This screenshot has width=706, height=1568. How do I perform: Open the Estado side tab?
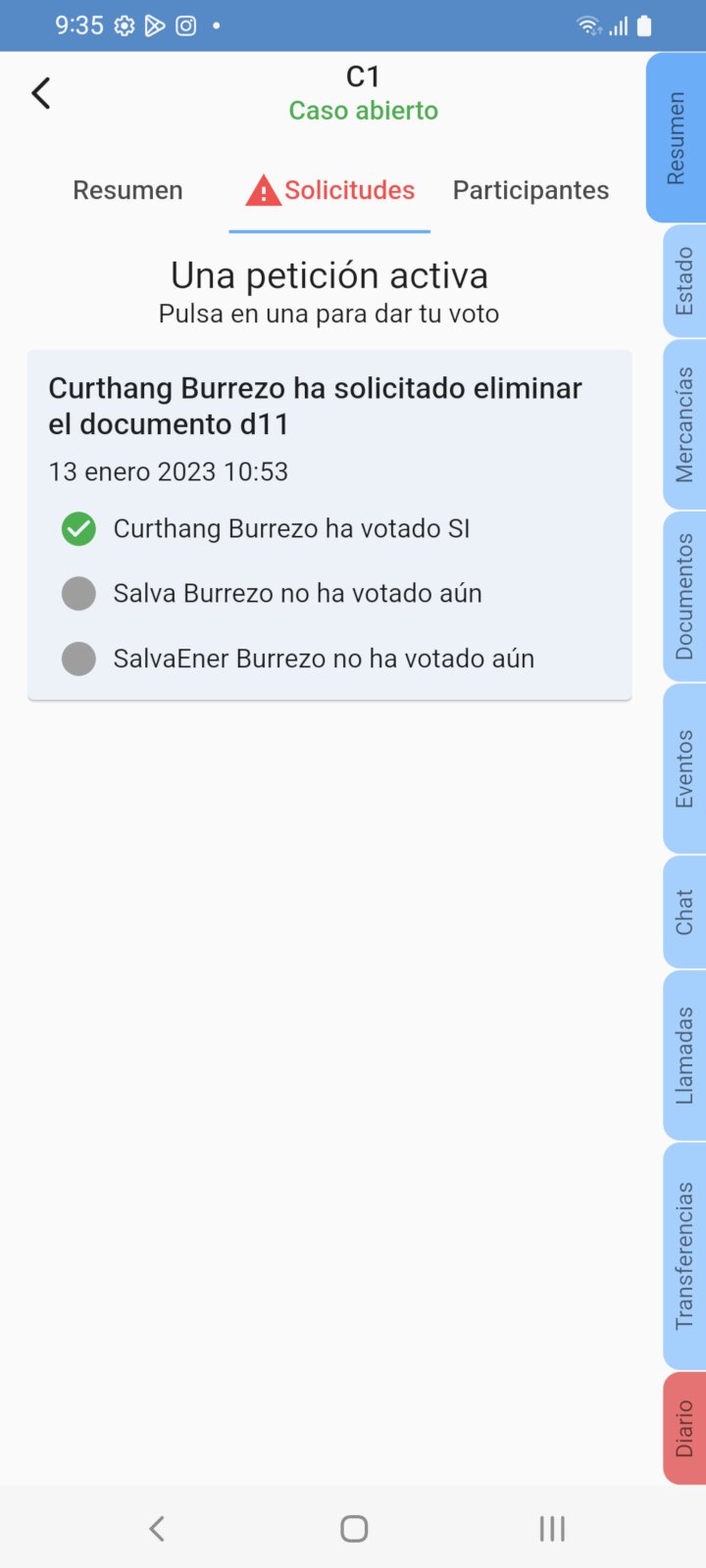click(684, 281)
